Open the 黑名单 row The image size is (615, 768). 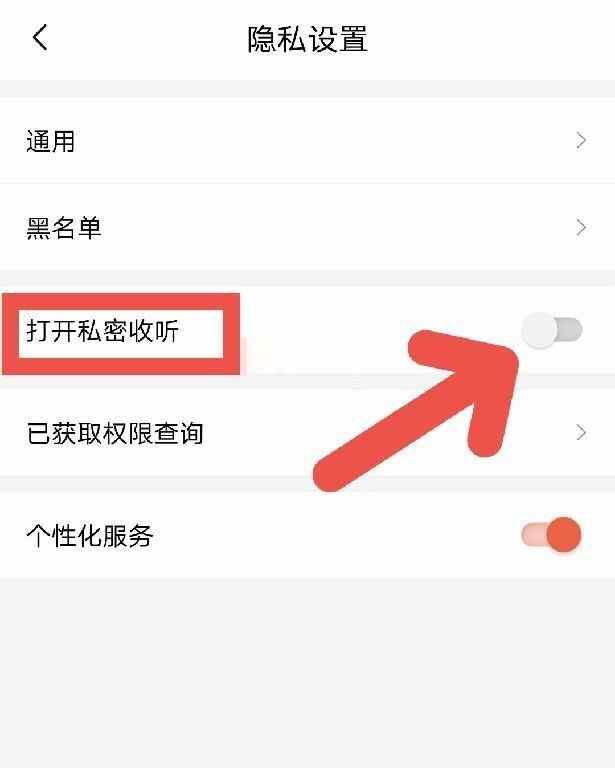(307, 228)
